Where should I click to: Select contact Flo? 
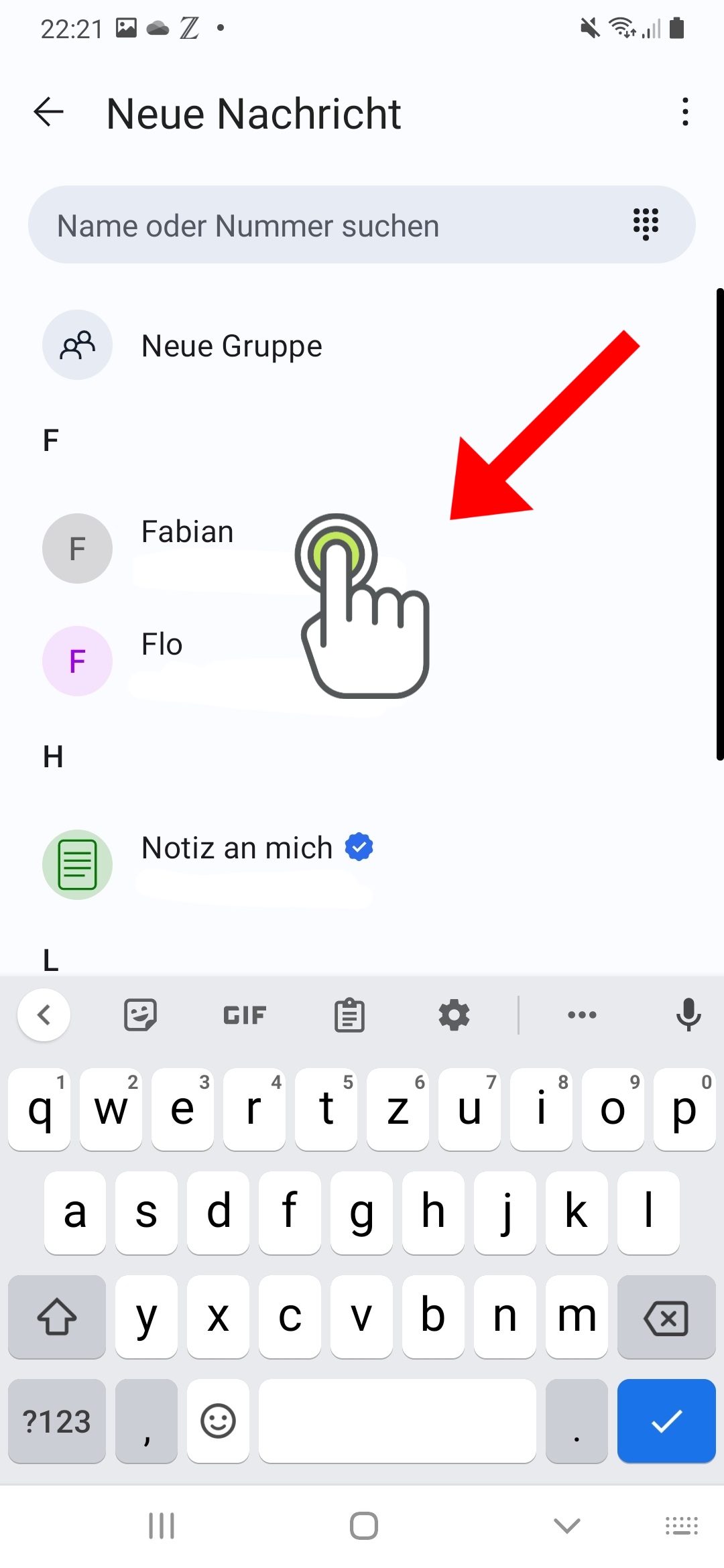362,661
